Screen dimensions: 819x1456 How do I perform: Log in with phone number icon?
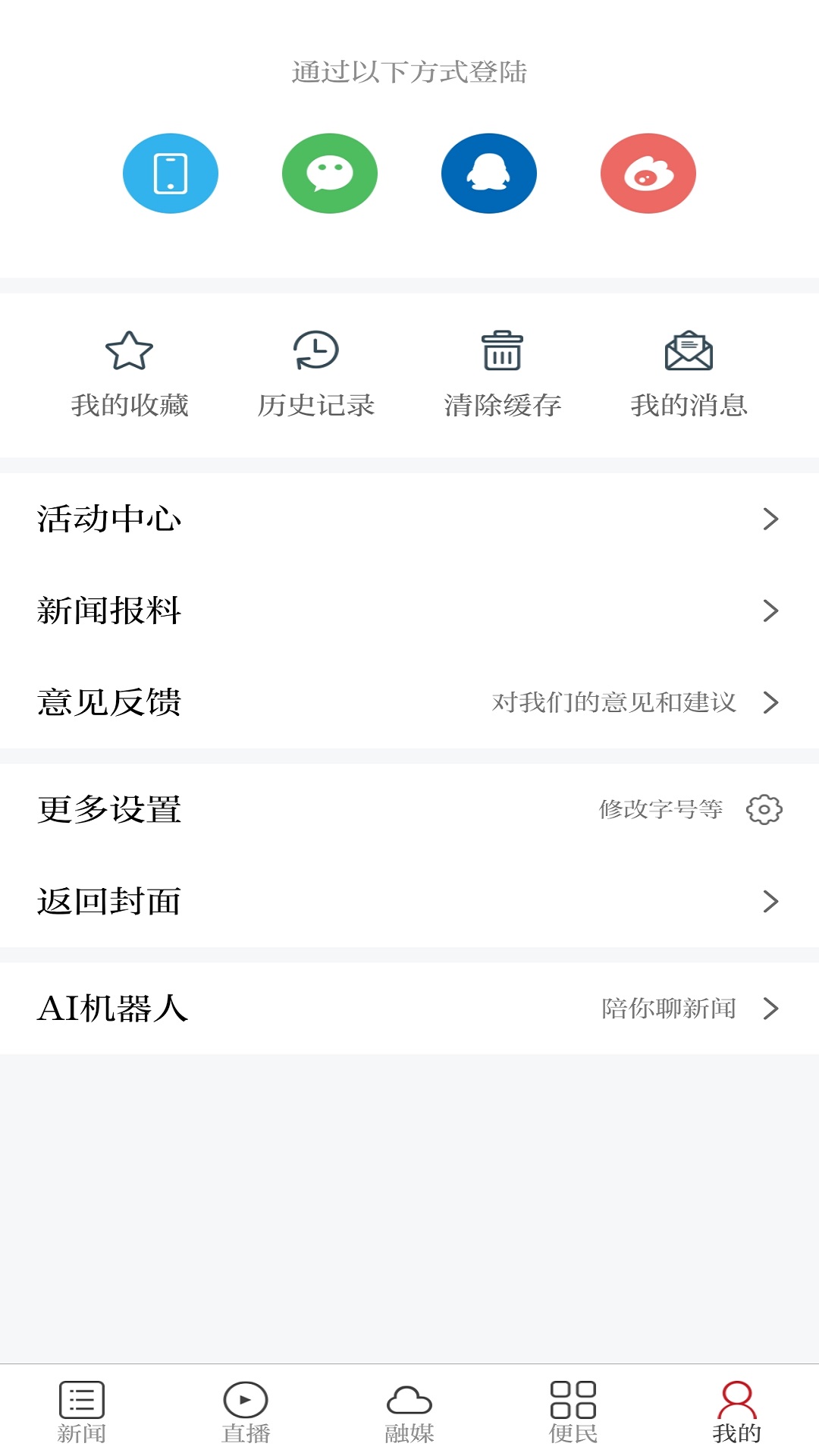[170, 173]
